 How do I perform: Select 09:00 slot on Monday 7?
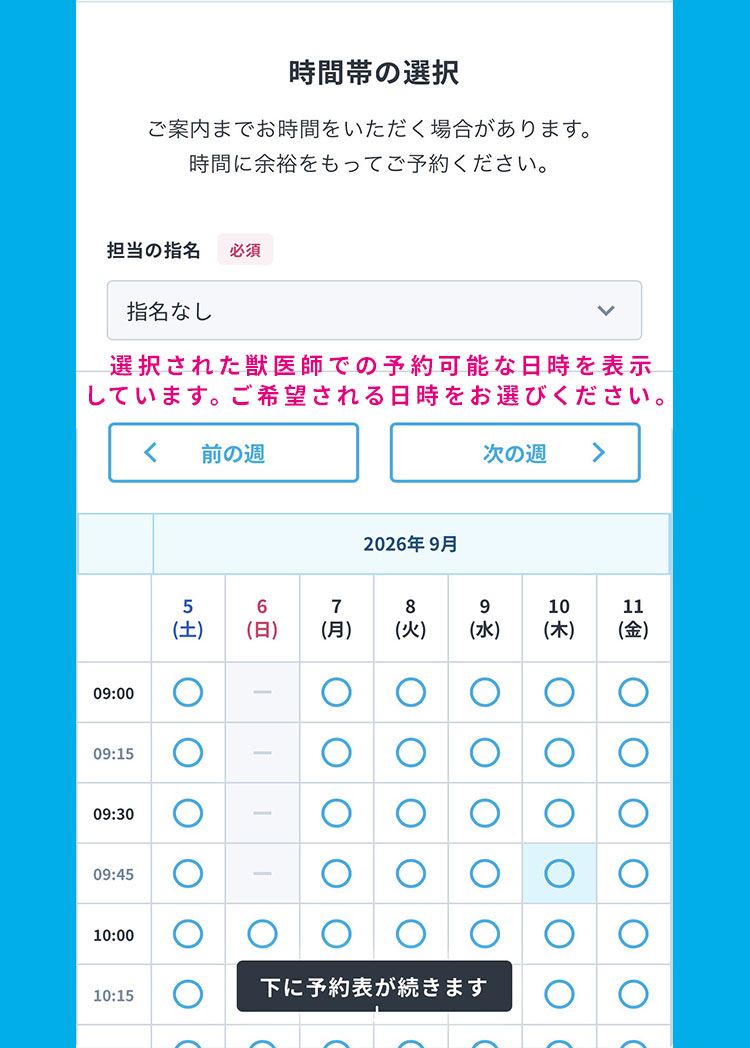click(336, 692)
